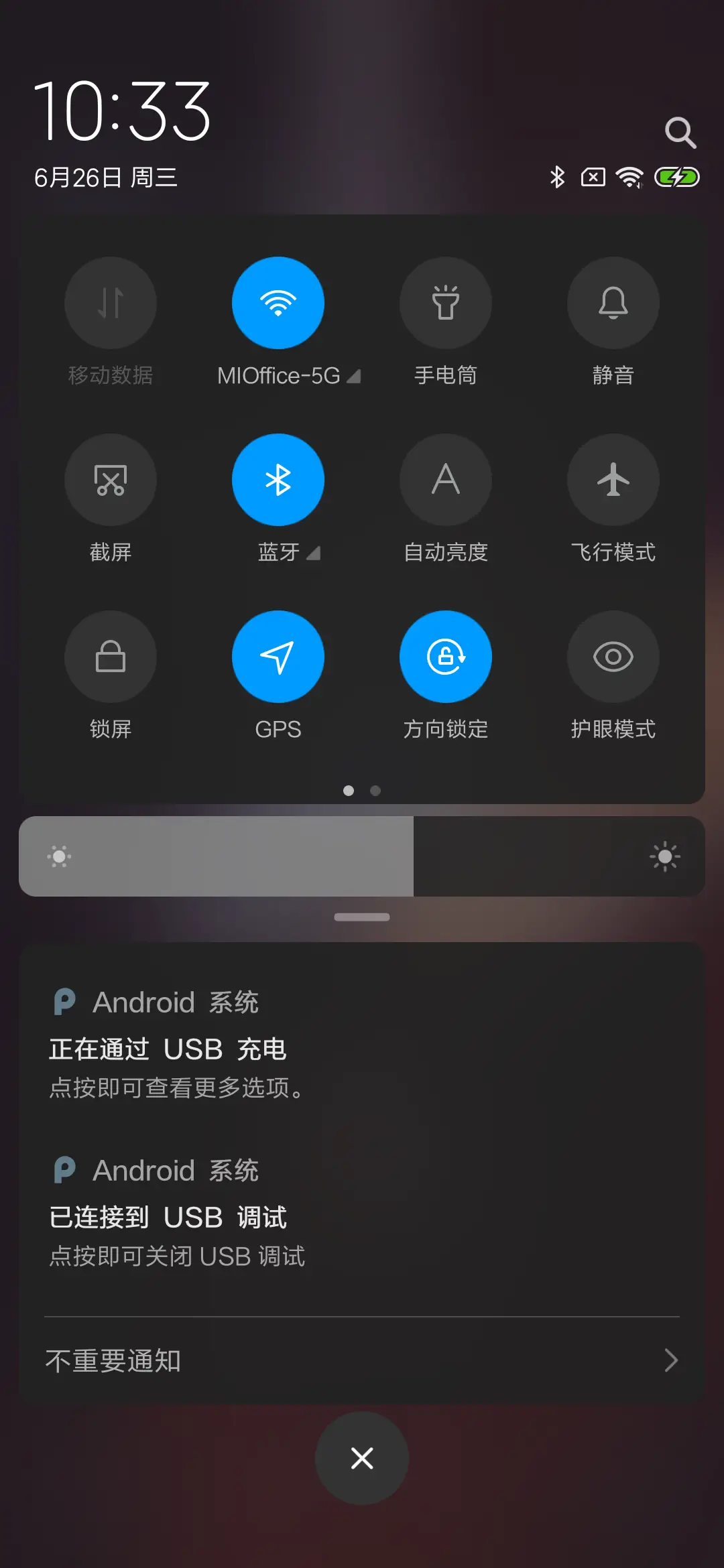
Task: Enable mobile data (移动数据)
Action: pyautogui.click(x=111, y=303)
